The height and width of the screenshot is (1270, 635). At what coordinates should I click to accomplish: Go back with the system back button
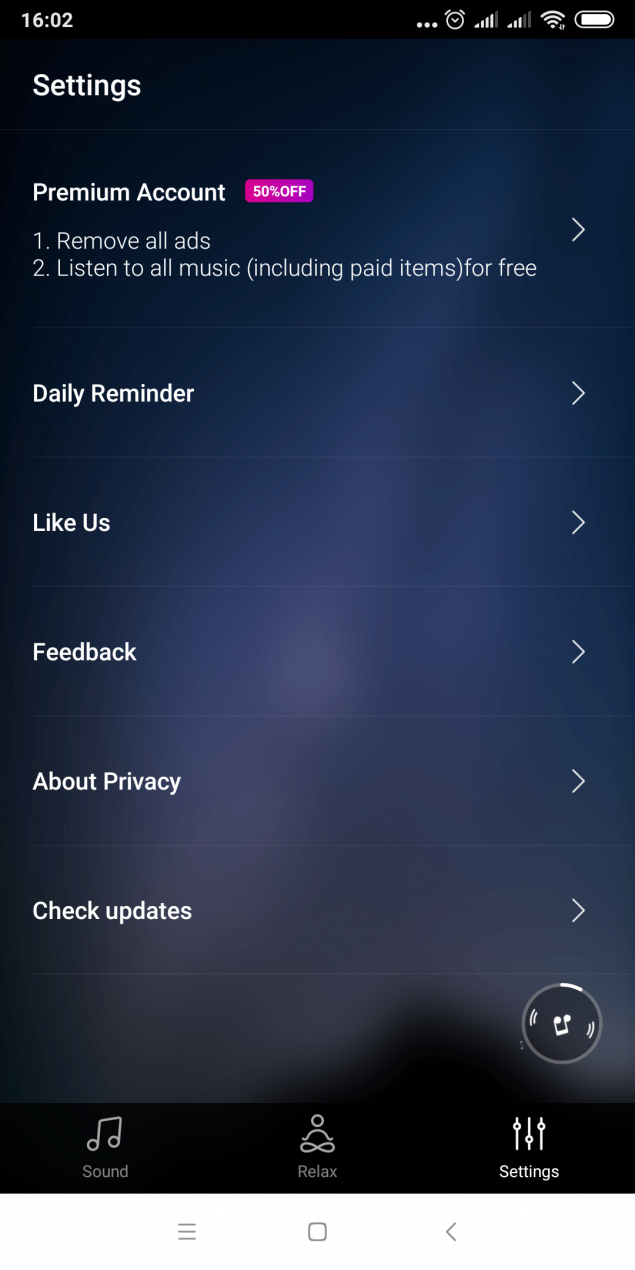click(451, 1231)
